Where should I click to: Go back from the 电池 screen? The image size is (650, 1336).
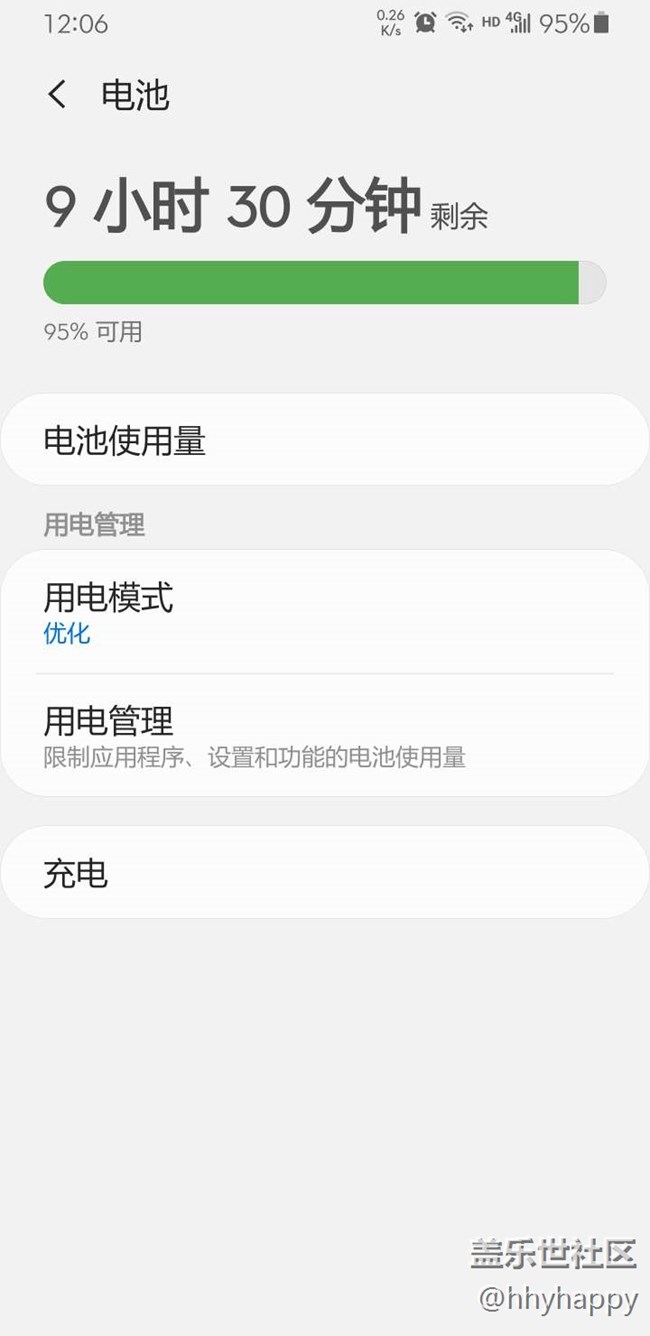[x=57, y=95]
